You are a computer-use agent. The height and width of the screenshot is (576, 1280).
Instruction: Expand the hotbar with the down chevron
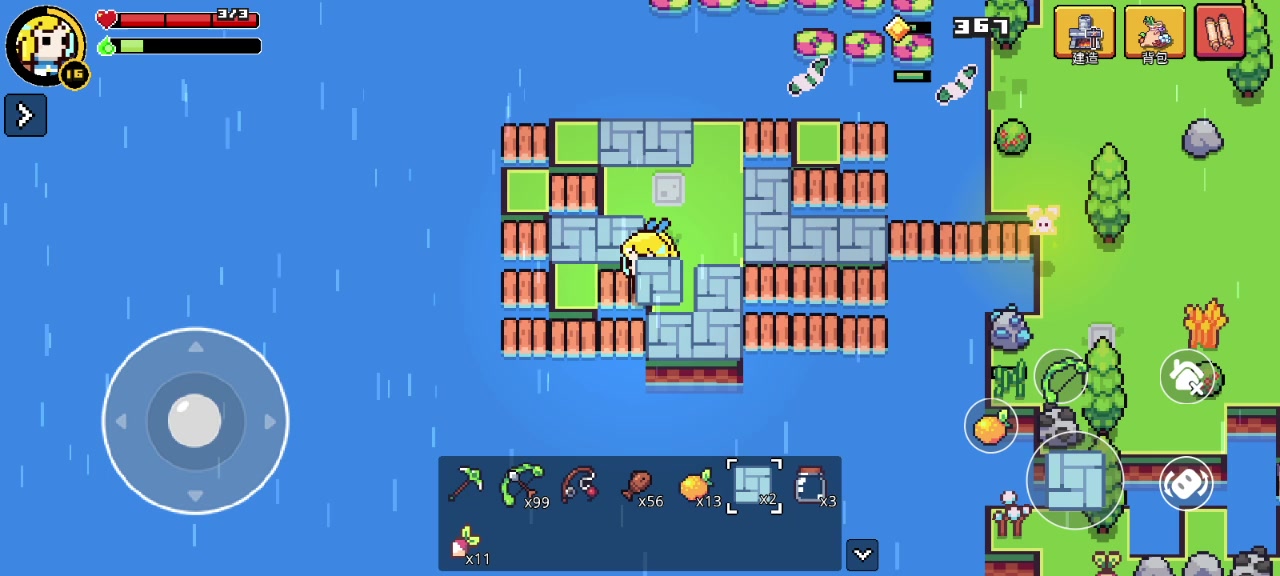pyautogui.click(x=862, y=553)
